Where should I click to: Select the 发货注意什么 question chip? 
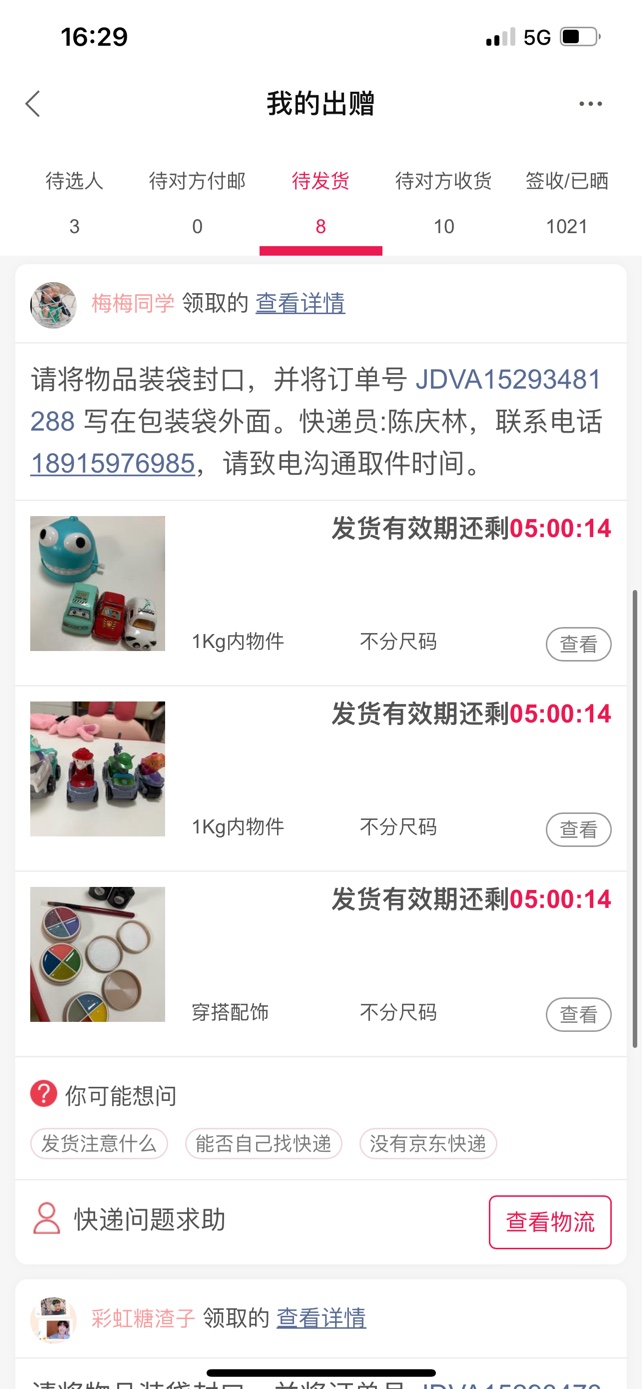[99, 1143]
